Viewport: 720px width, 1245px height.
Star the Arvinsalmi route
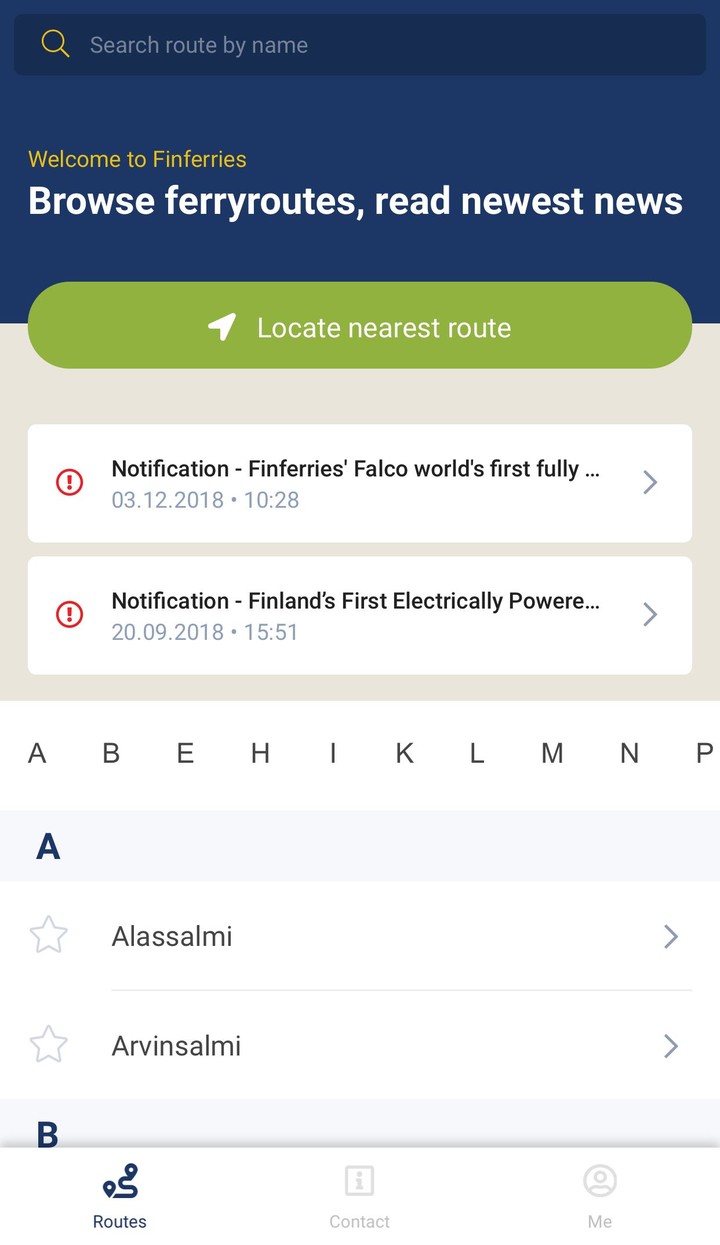[x=48, y=1045]
